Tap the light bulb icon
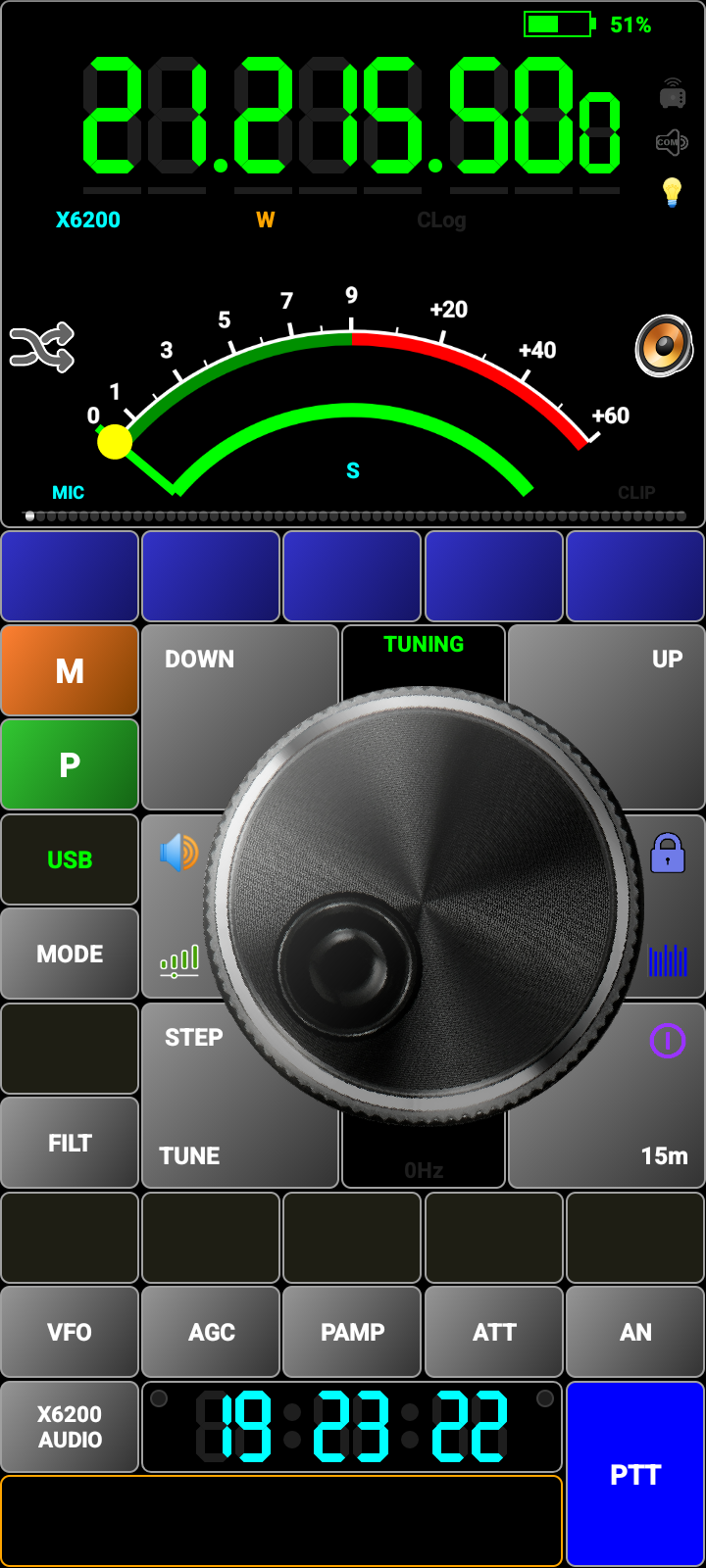 pyautogui.click(x=672, y=191)
